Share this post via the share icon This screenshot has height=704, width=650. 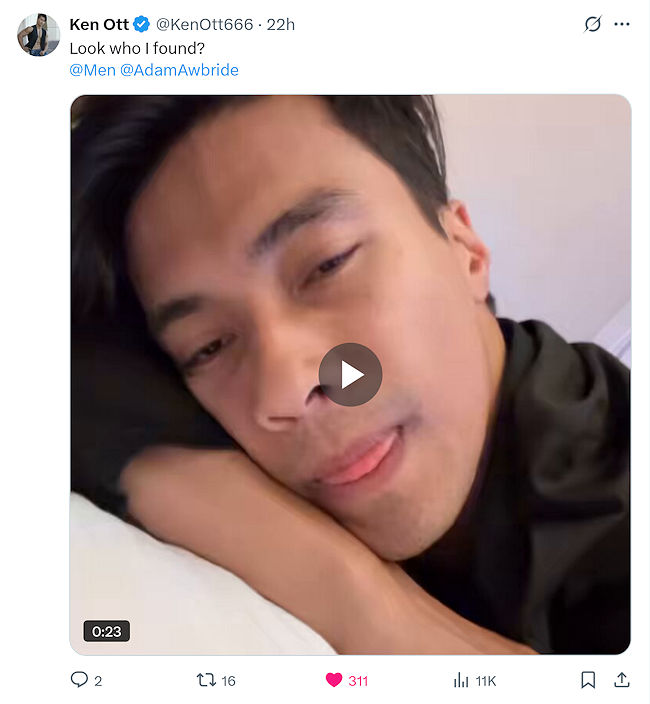click(622, 680)
